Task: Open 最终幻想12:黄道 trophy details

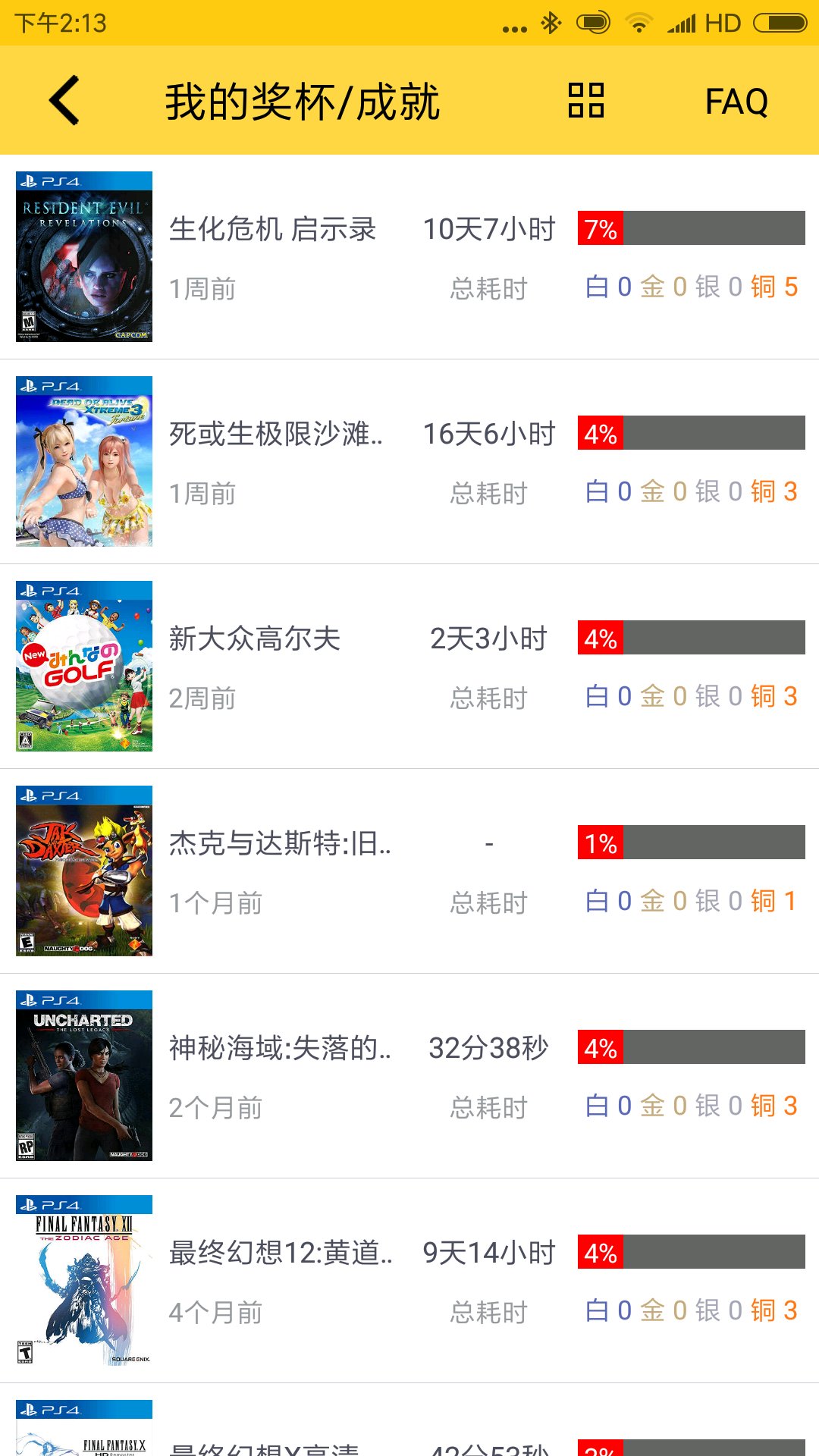Action: click(409, 1281)
